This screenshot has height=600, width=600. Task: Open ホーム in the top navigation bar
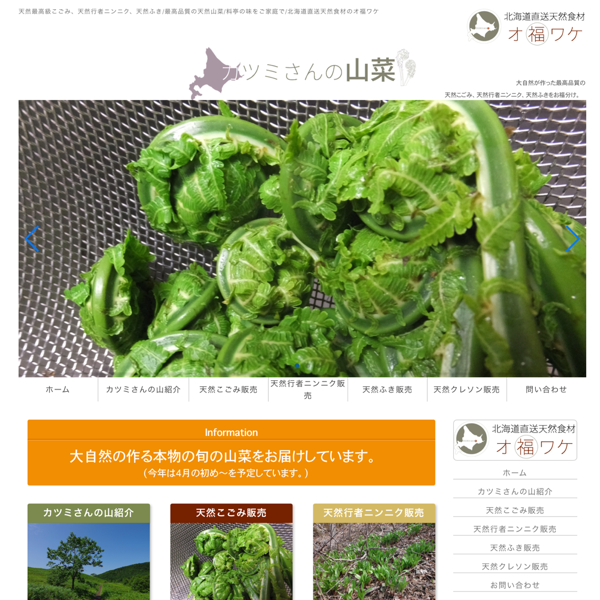pos(57,390)
